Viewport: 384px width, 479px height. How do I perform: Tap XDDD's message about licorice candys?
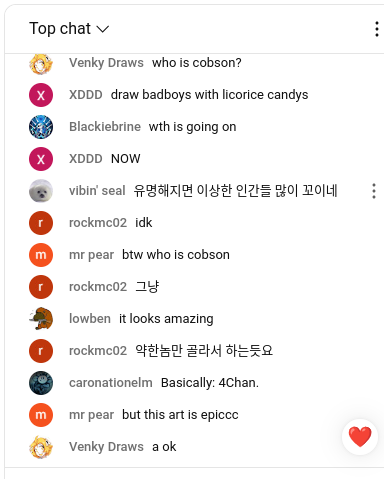point(209,95)
